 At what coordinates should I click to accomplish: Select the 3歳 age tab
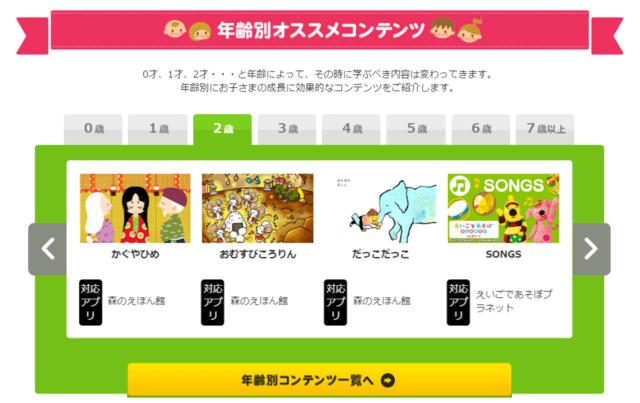pos(288,129)
